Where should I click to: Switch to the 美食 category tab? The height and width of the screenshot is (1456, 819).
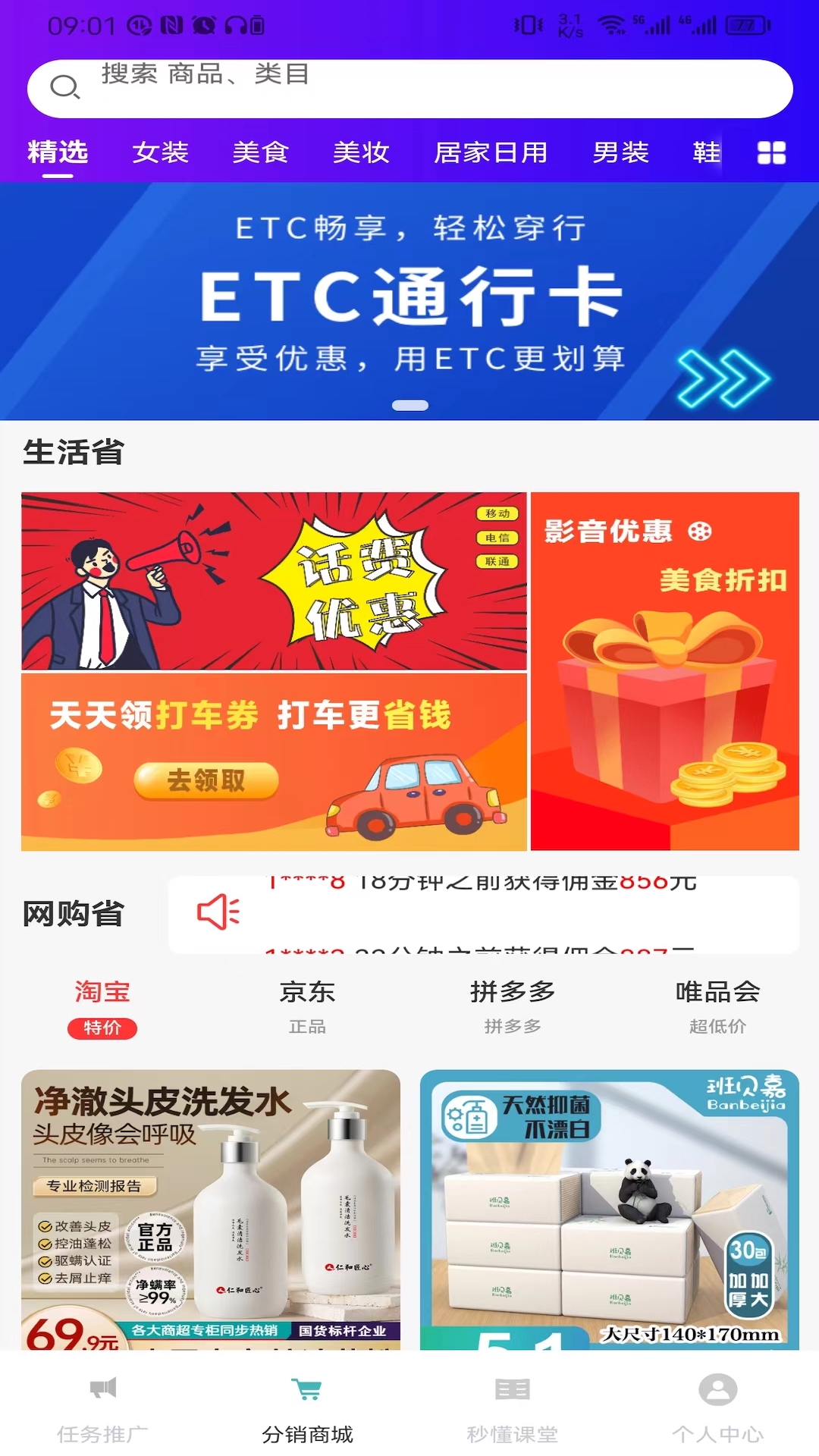pos(260,153)
